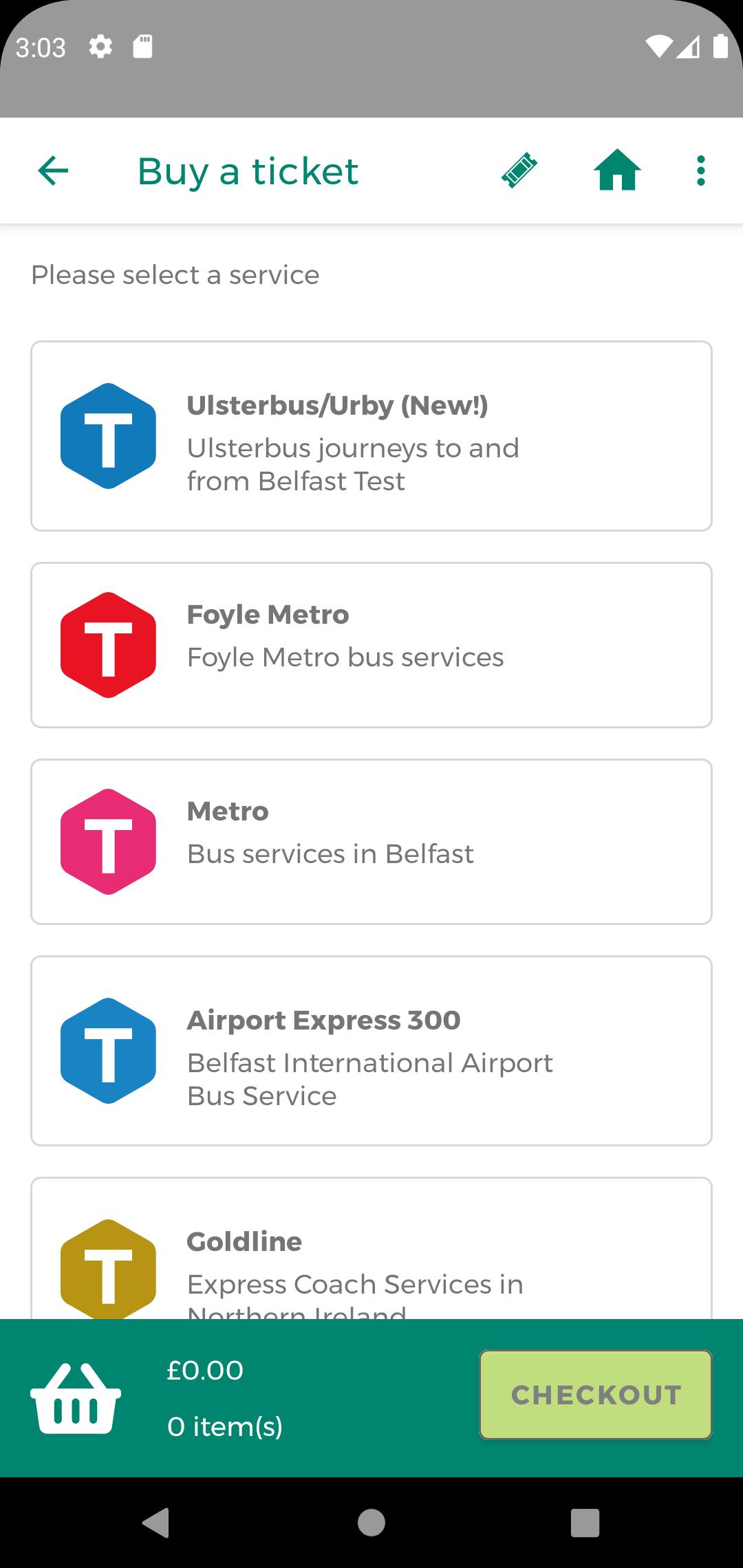Open recent apps via square button

[585, 1523]
